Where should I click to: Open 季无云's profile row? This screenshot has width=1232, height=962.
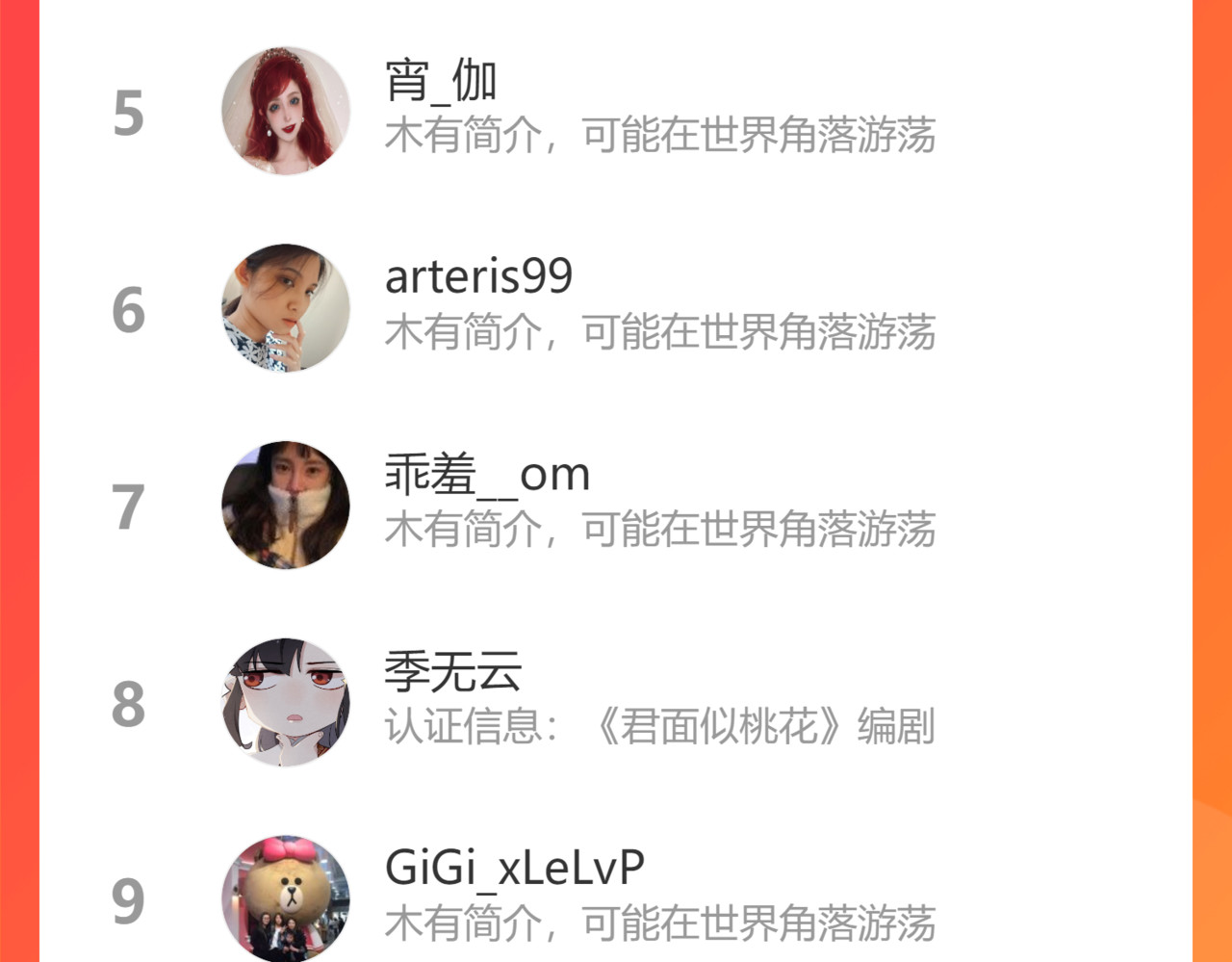(616, 701)
